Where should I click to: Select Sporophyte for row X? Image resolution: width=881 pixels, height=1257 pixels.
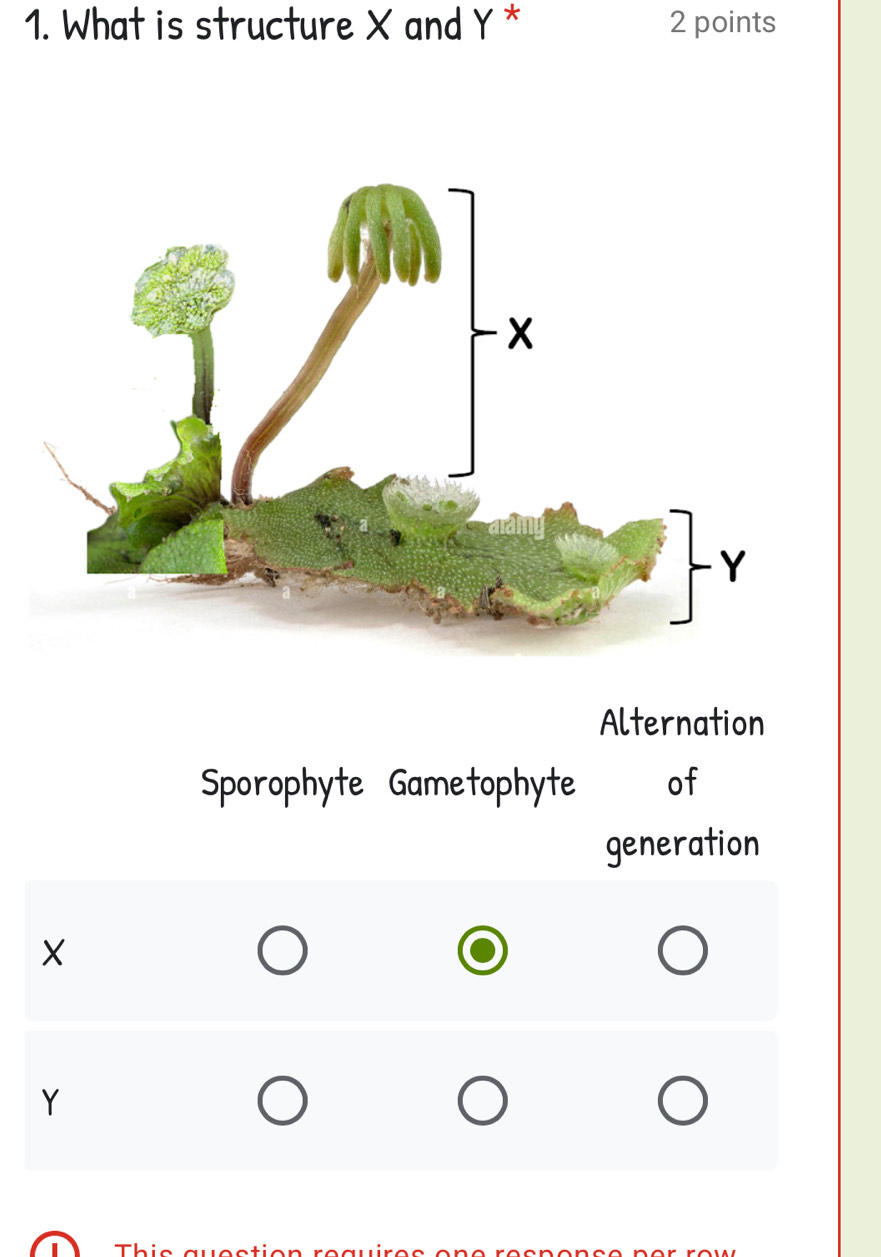point(282,950)
